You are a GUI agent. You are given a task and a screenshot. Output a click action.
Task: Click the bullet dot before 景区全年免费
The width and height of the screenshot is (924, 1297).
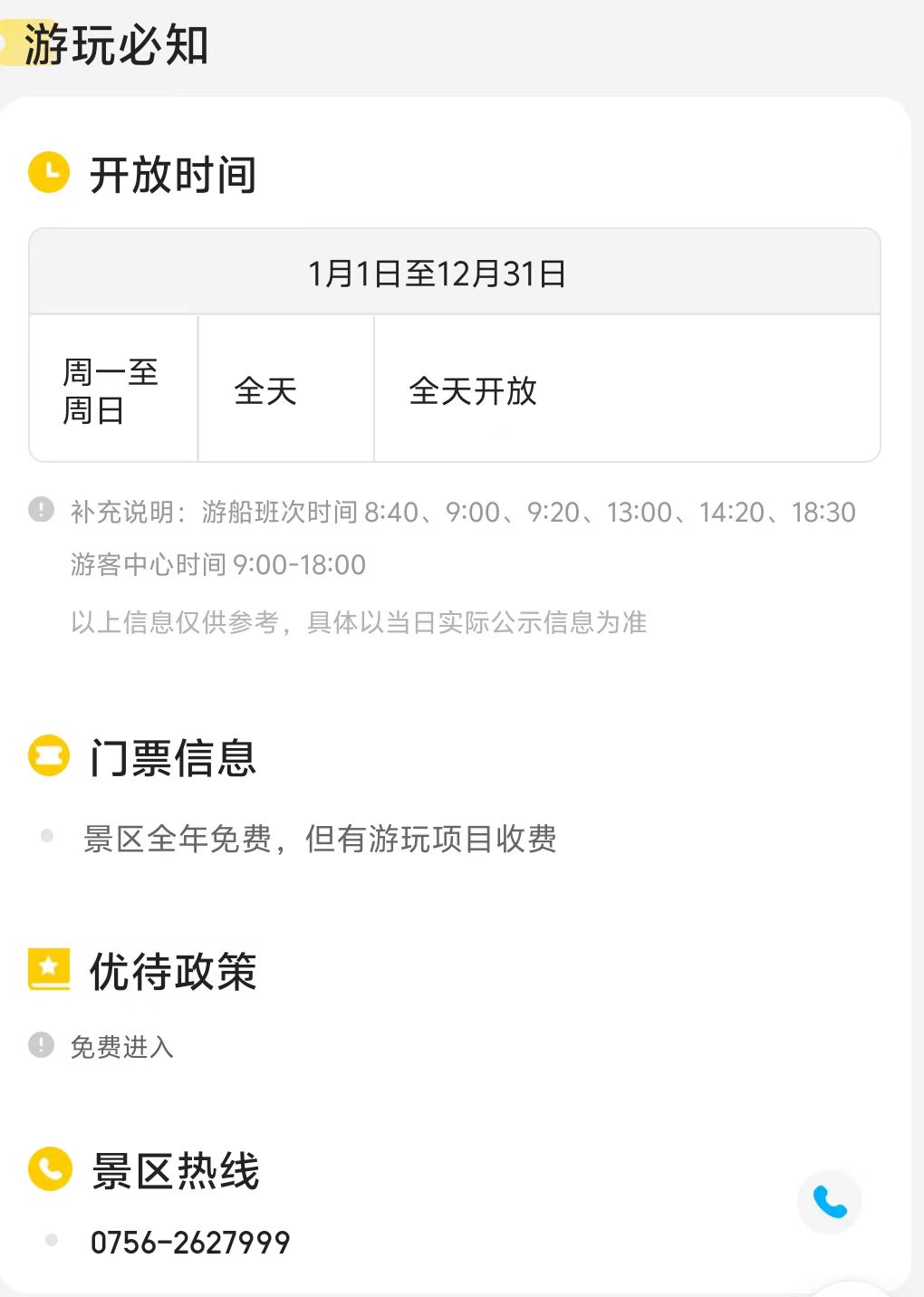pyautogui.click(x=47, y=835)
